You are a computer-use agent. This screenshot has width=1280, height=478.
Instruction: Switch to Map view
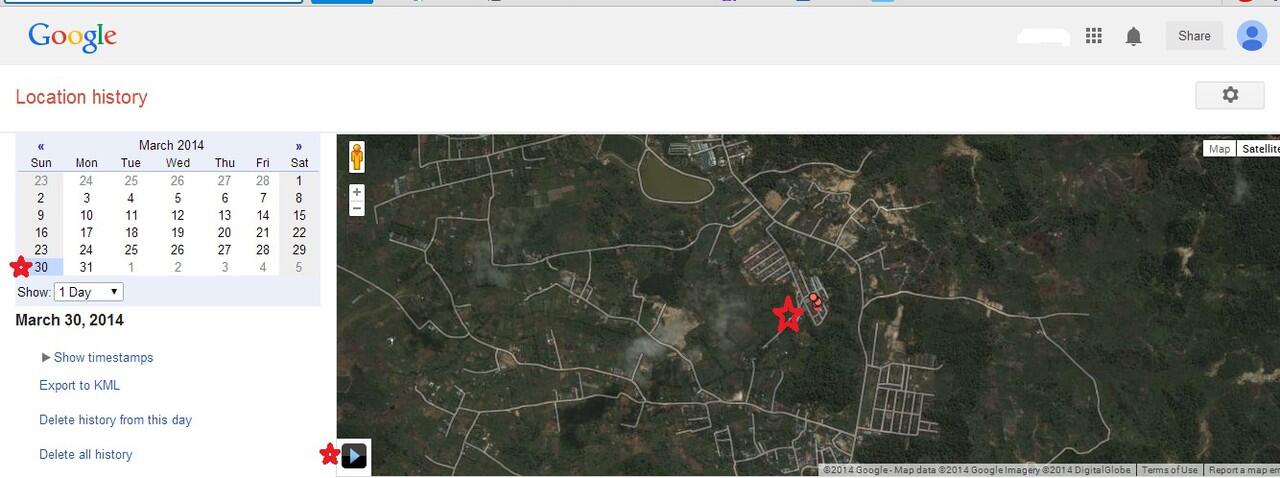[x=1219, y=149]
